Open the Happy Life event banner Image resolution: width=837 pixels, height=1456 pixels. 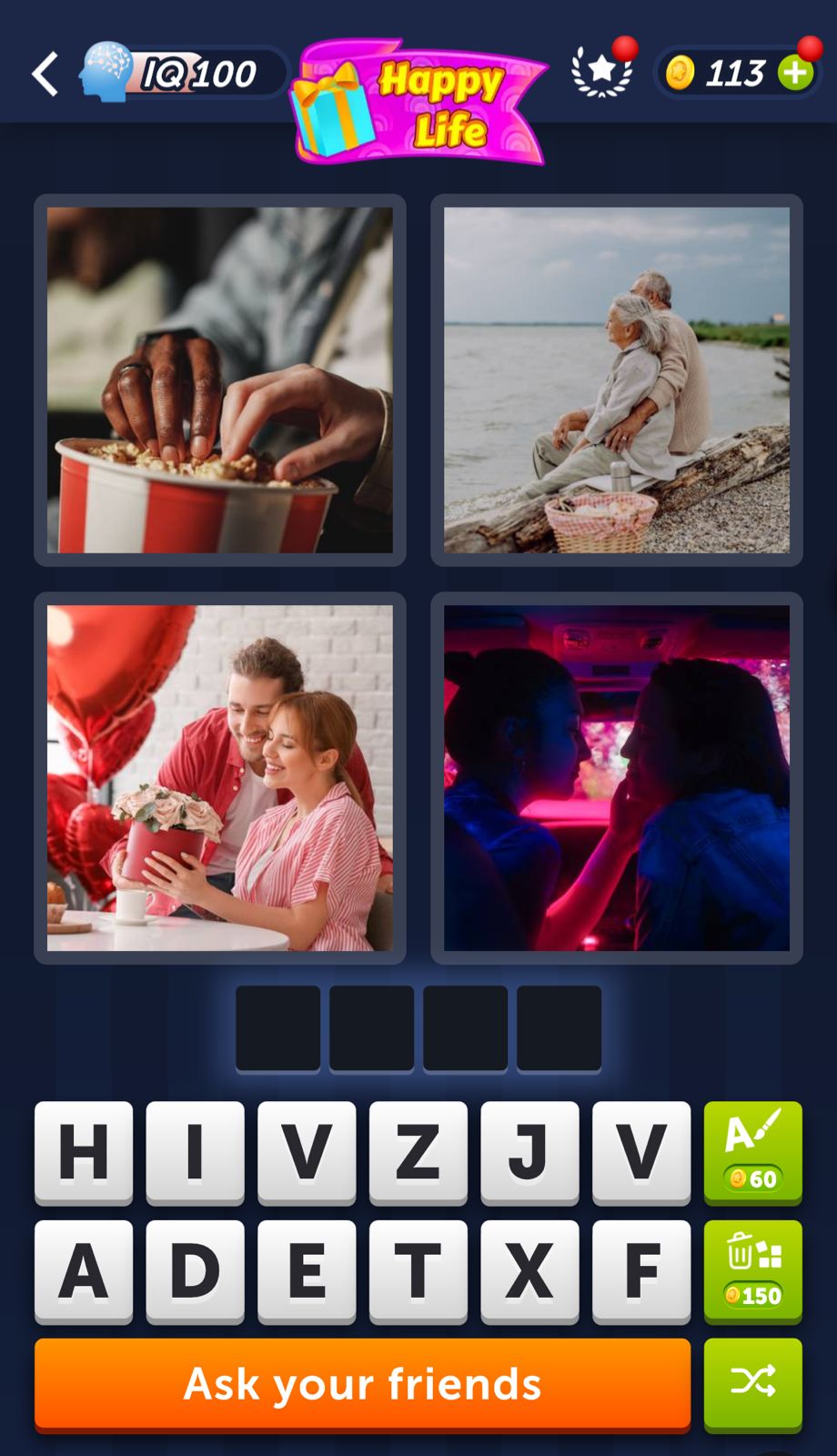[420, 102]
